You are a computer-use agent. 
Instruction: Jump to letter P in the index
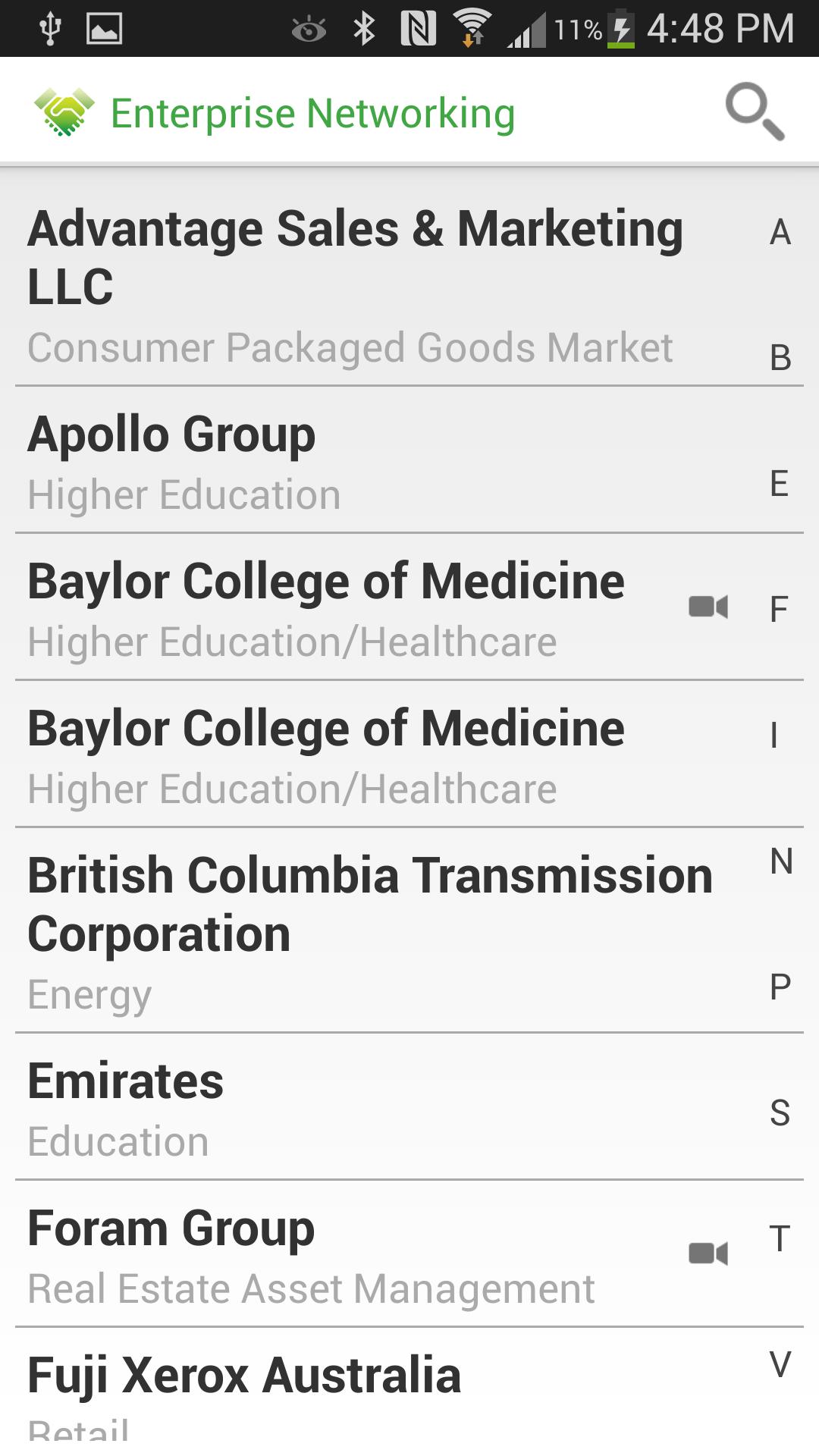point(780,987)
